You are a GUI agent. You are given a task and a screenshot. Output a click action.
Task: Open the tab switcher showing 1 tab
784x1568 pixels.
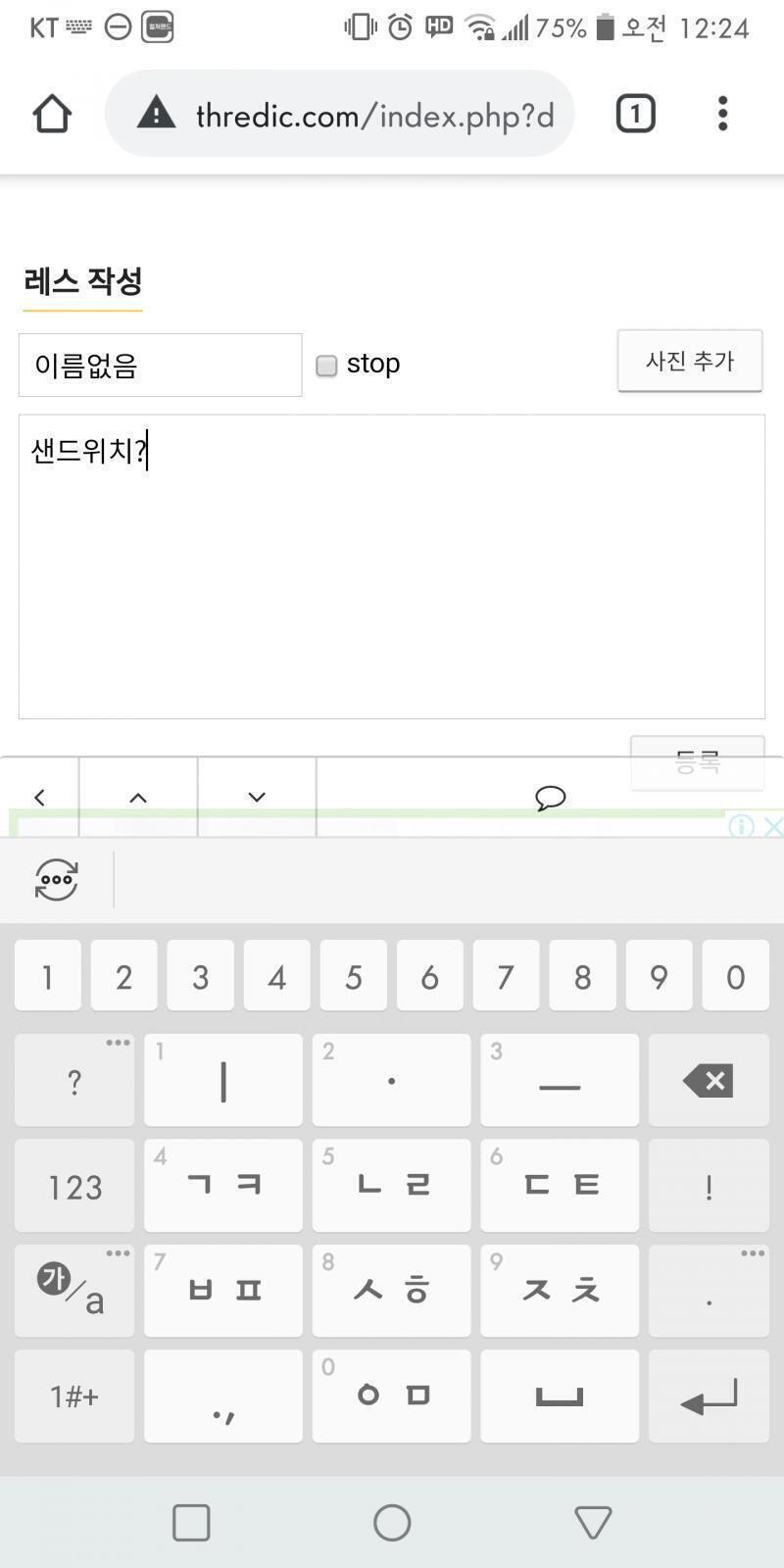(635, 114)
